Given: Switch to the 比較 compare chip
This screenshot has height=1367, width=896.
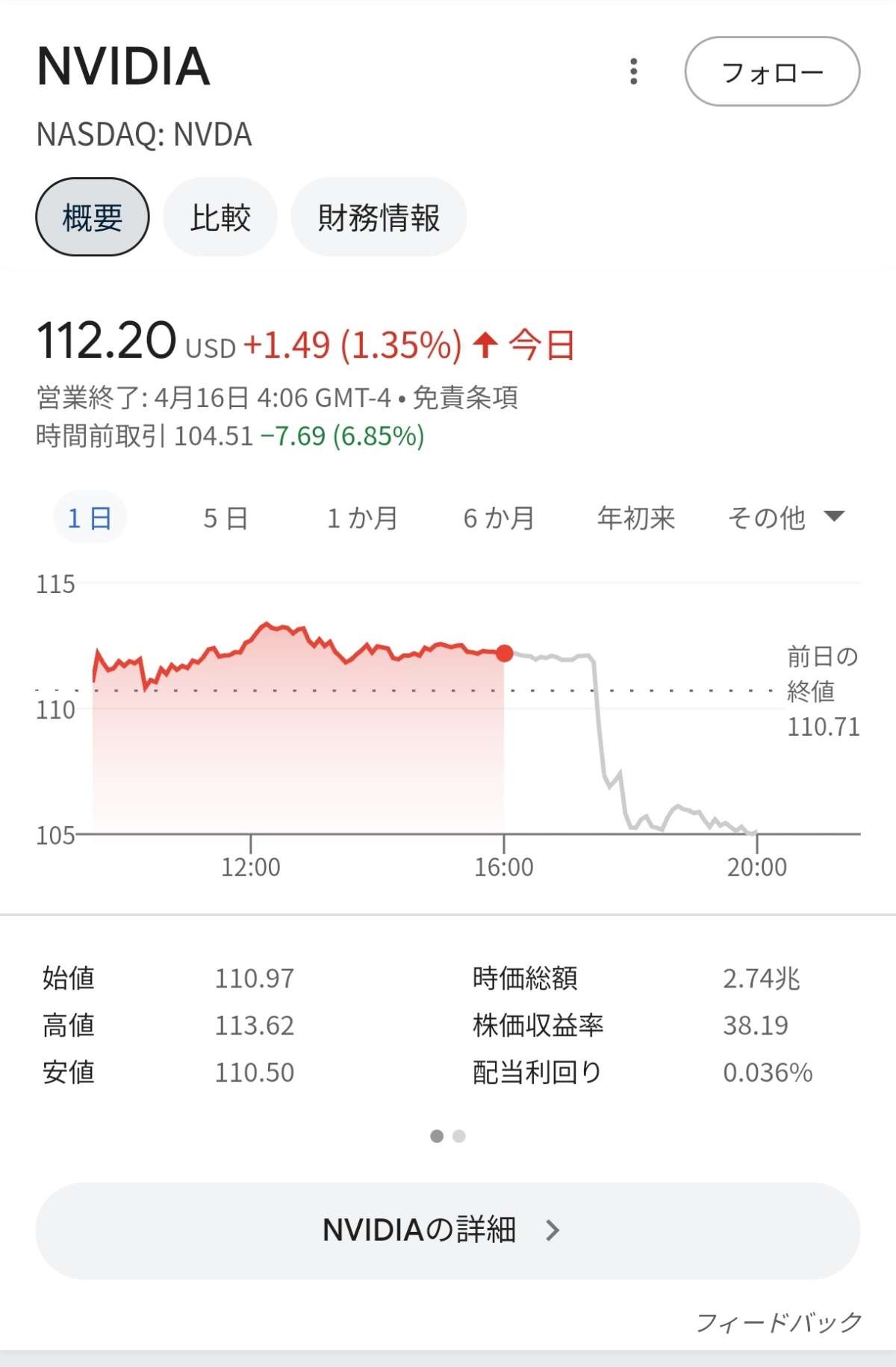Looking at the screenshot, I should [x=220, y=217].
